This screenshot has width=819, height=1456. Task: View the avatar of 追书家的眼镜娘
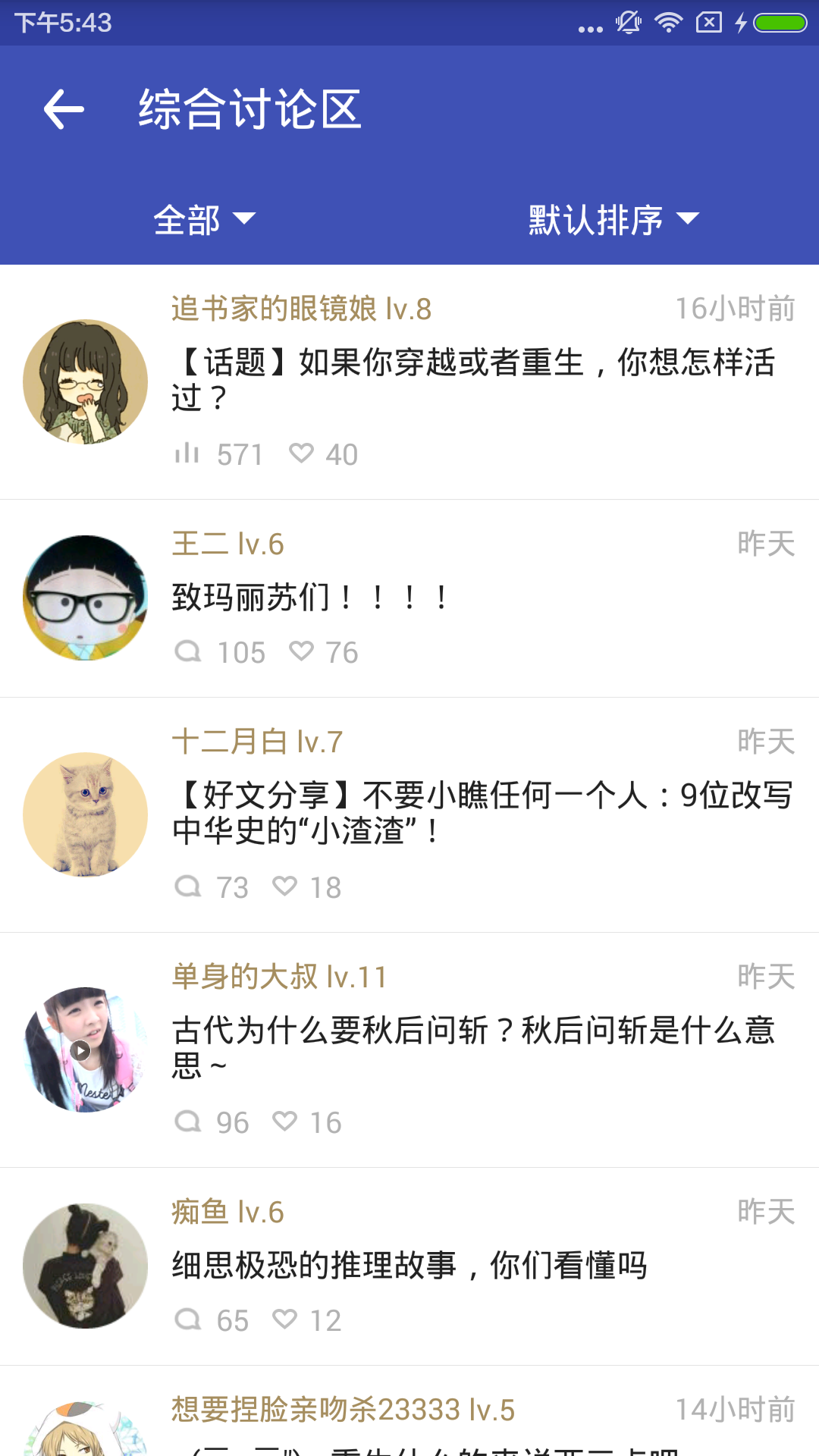[86, 381]
